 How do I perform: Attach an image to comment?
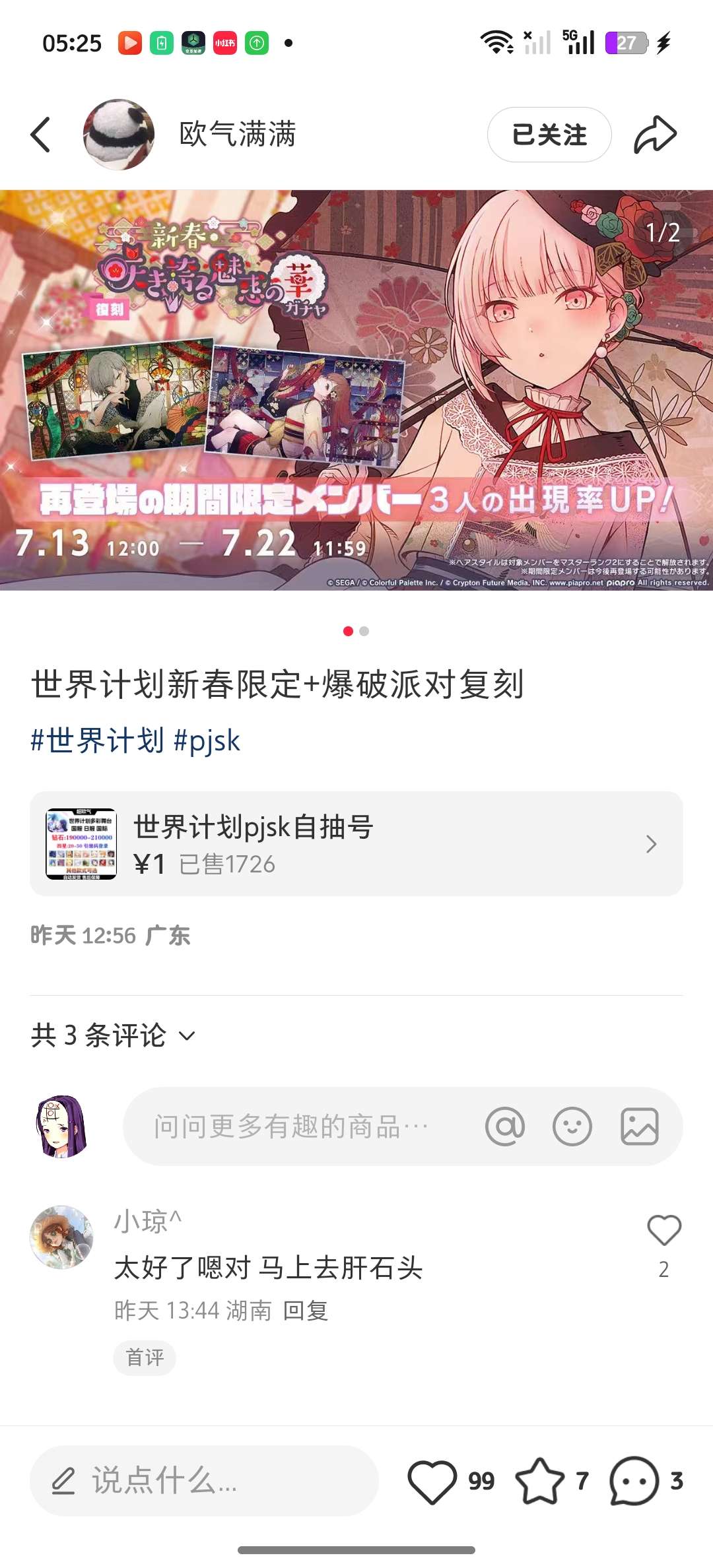click(639, 1127)
